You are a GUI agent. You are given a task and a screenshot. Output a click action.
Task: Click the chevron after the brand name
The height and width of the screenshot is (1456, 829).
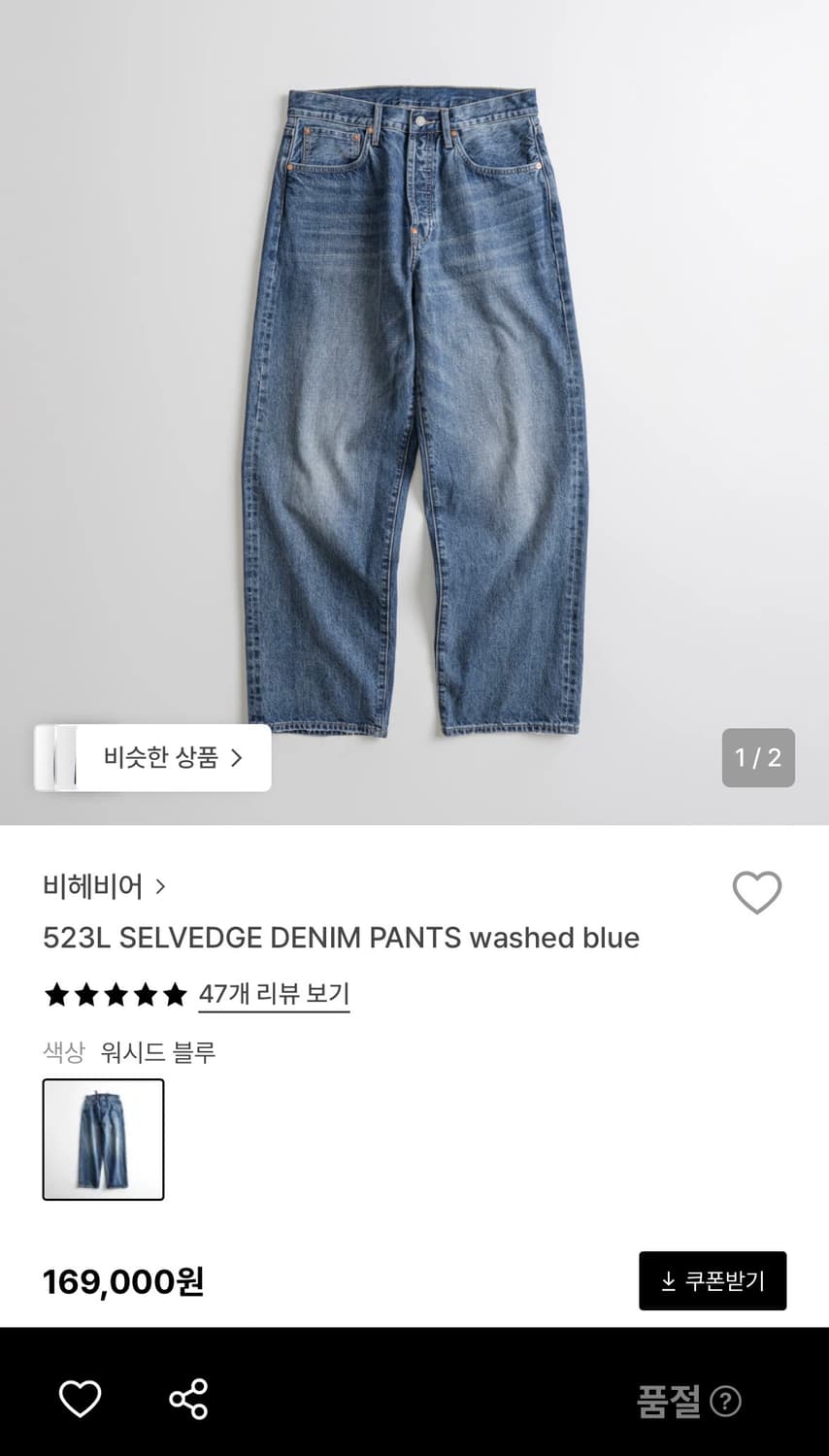tap(158, 887)
